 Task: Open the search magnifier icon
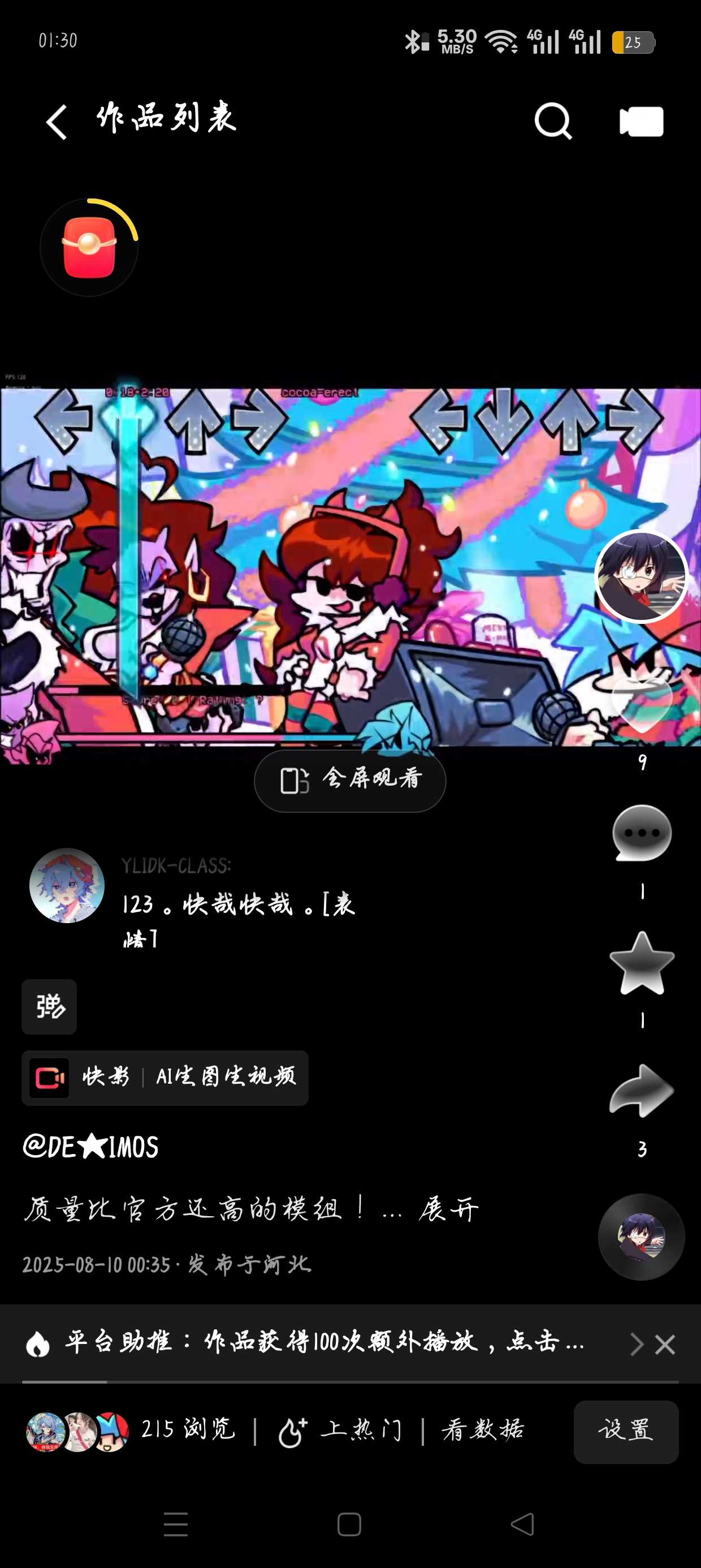click(552, 121)
